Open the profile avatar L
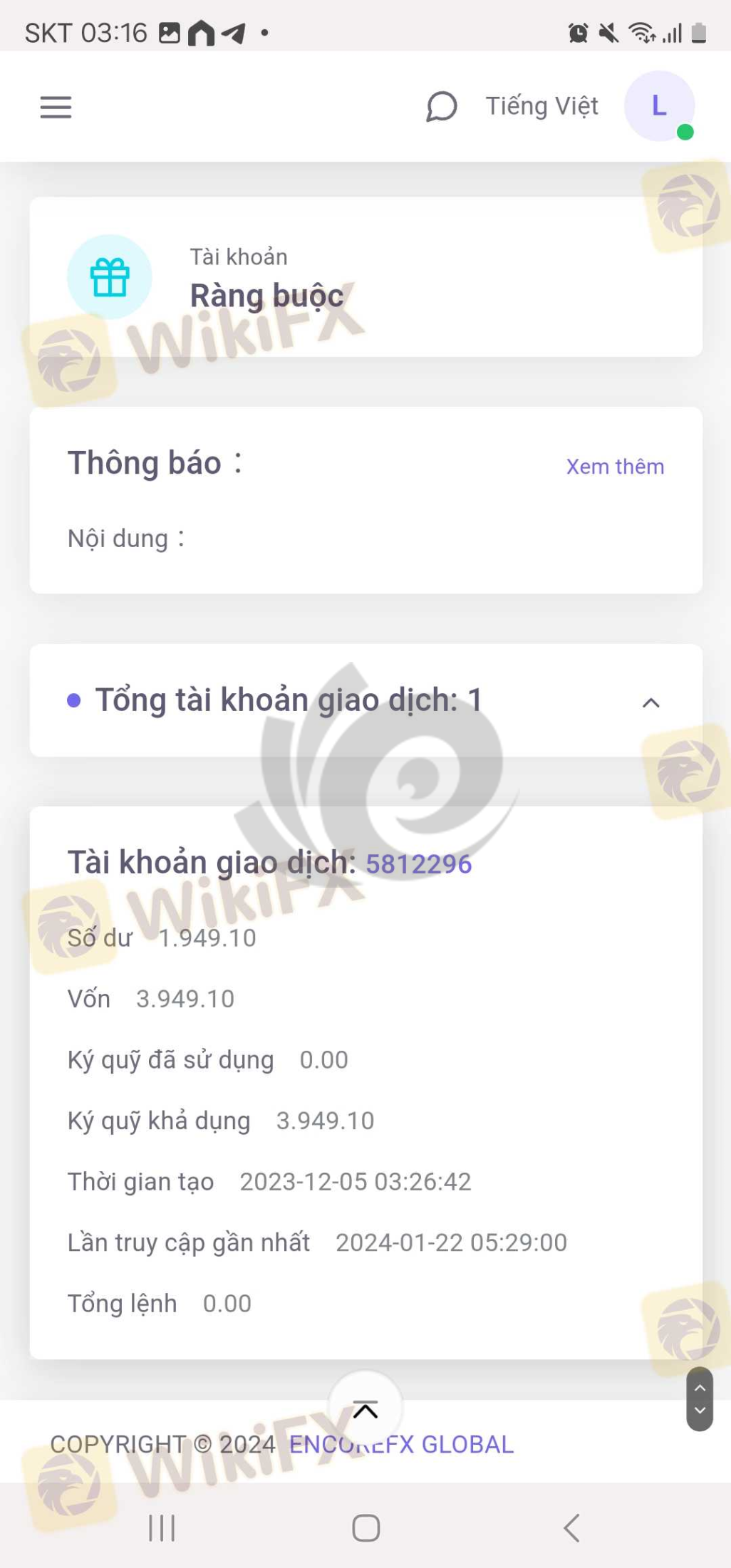The height and width of the screenshot is (1568, 731). 659,106
